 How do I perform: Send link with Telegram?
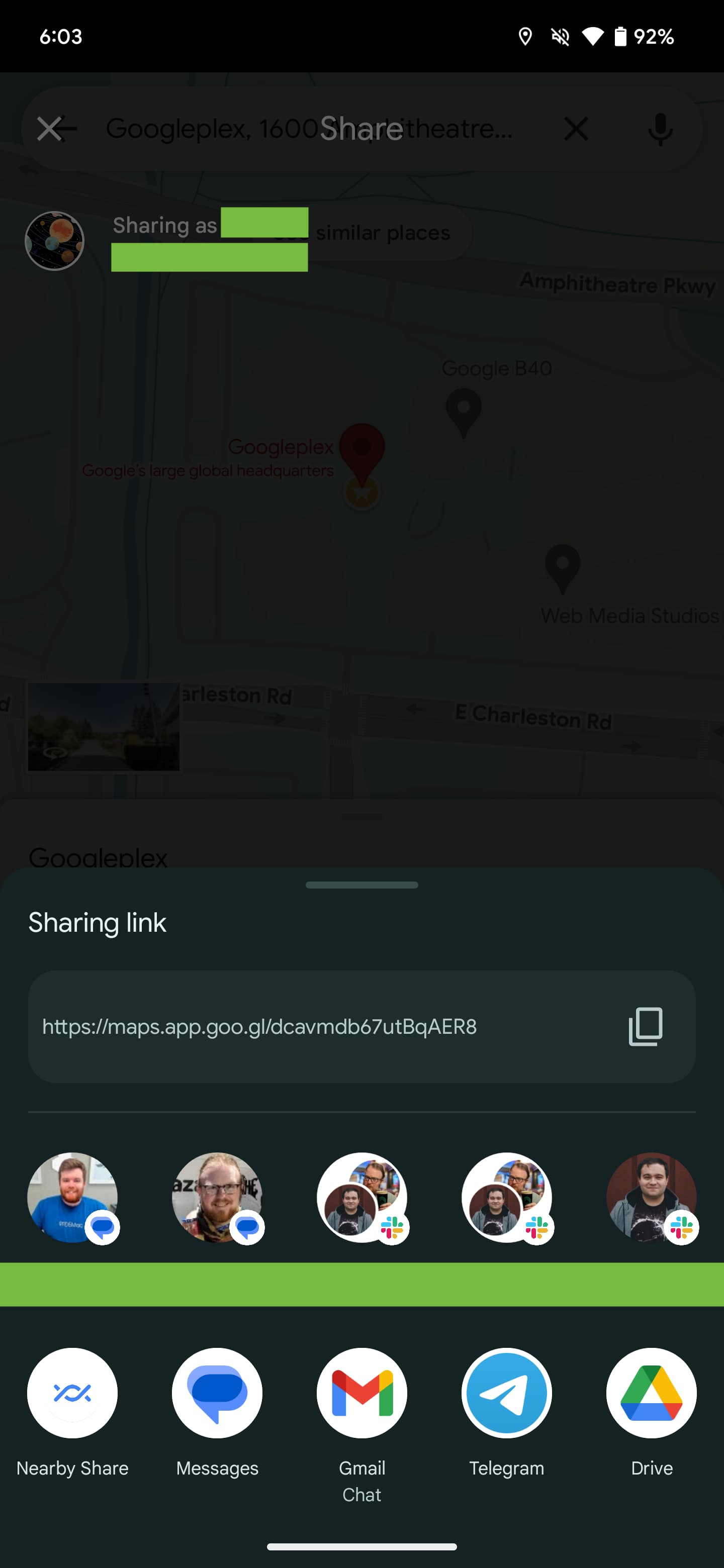(506, 1393)
